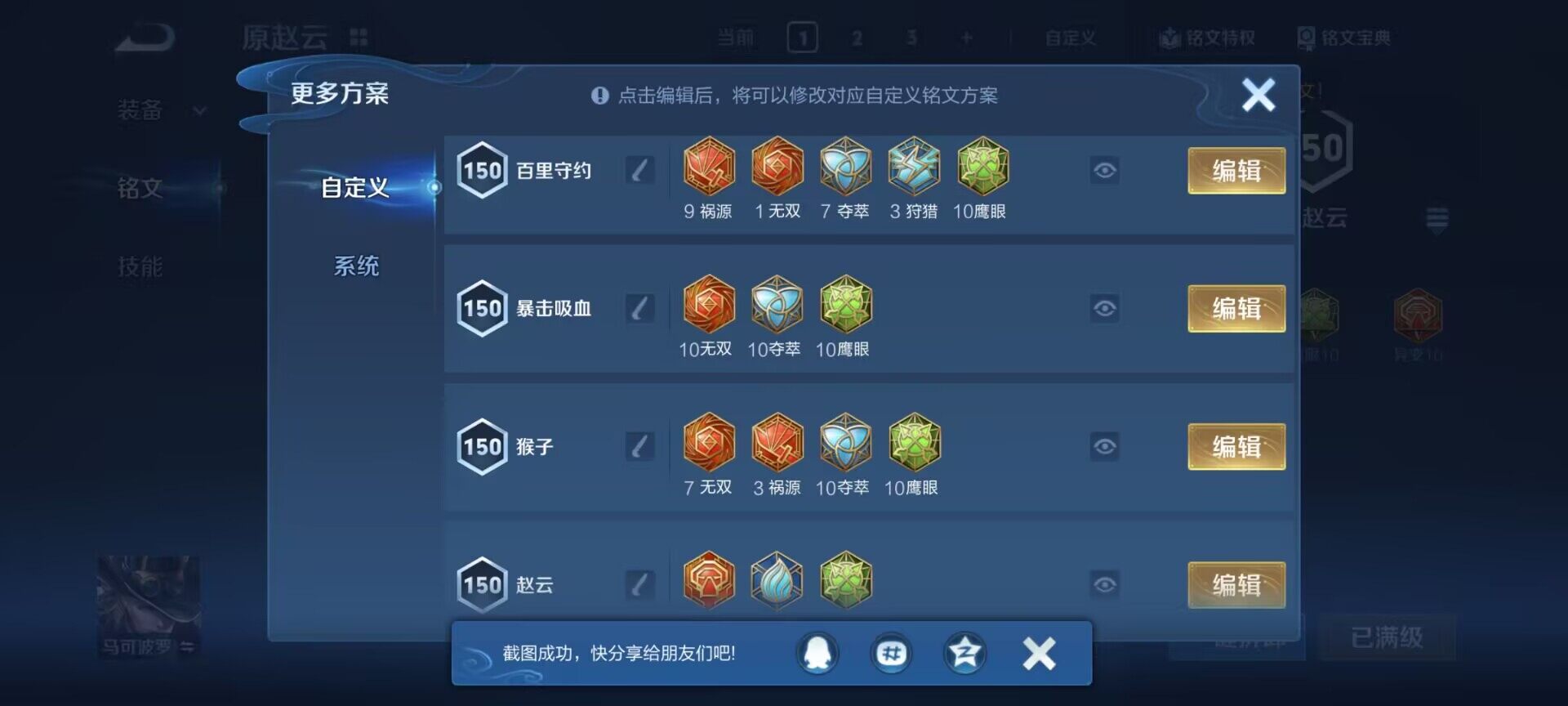The image size is (1568, 706).
Task: Rename the 百里守约 scheme with the pencil icon
Action: click(x=640, y=171)
